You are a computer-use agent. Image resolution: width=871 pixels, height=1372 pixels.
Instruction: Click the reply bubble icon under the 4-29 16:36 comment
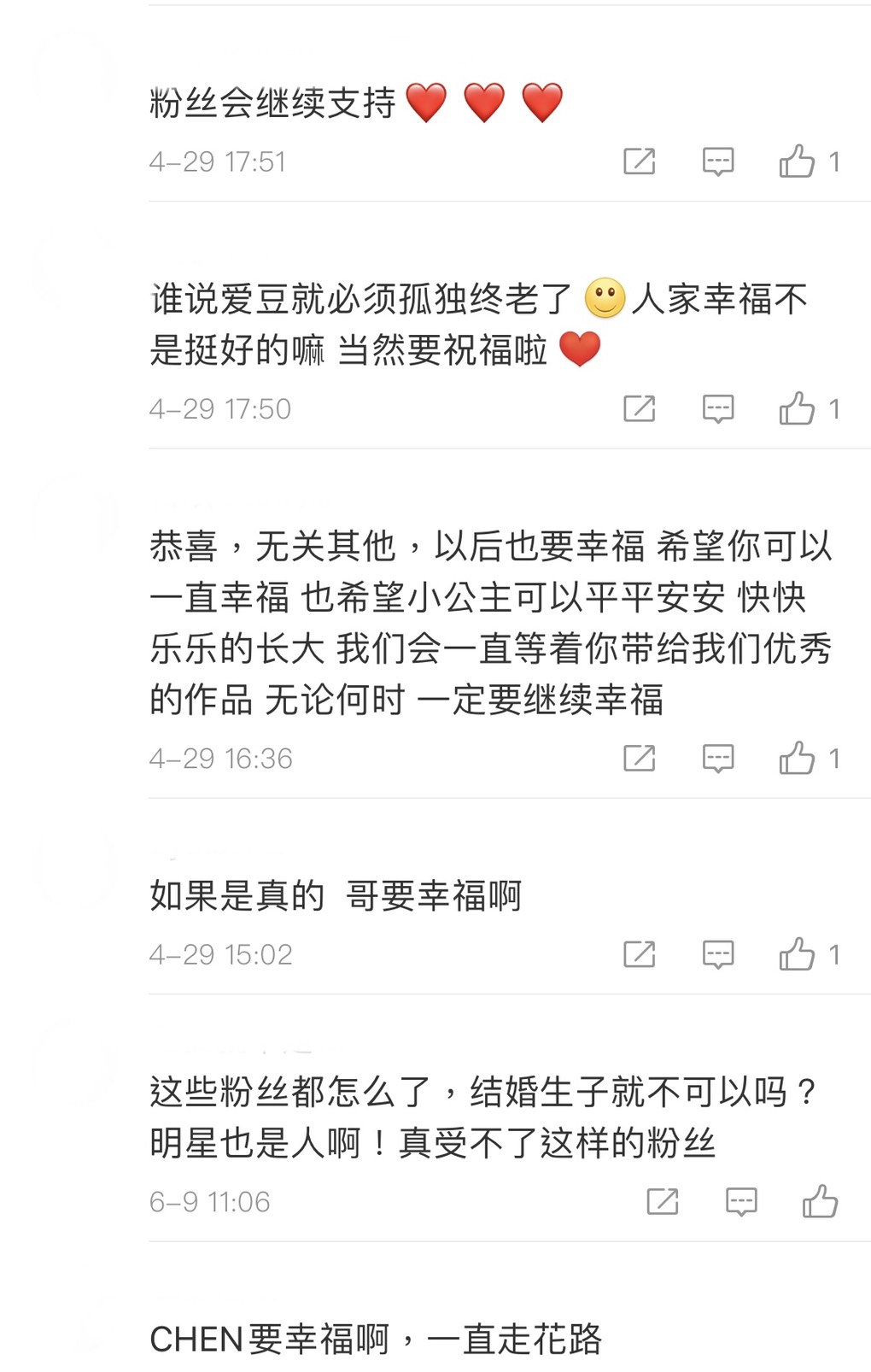(x=718, y=758)
